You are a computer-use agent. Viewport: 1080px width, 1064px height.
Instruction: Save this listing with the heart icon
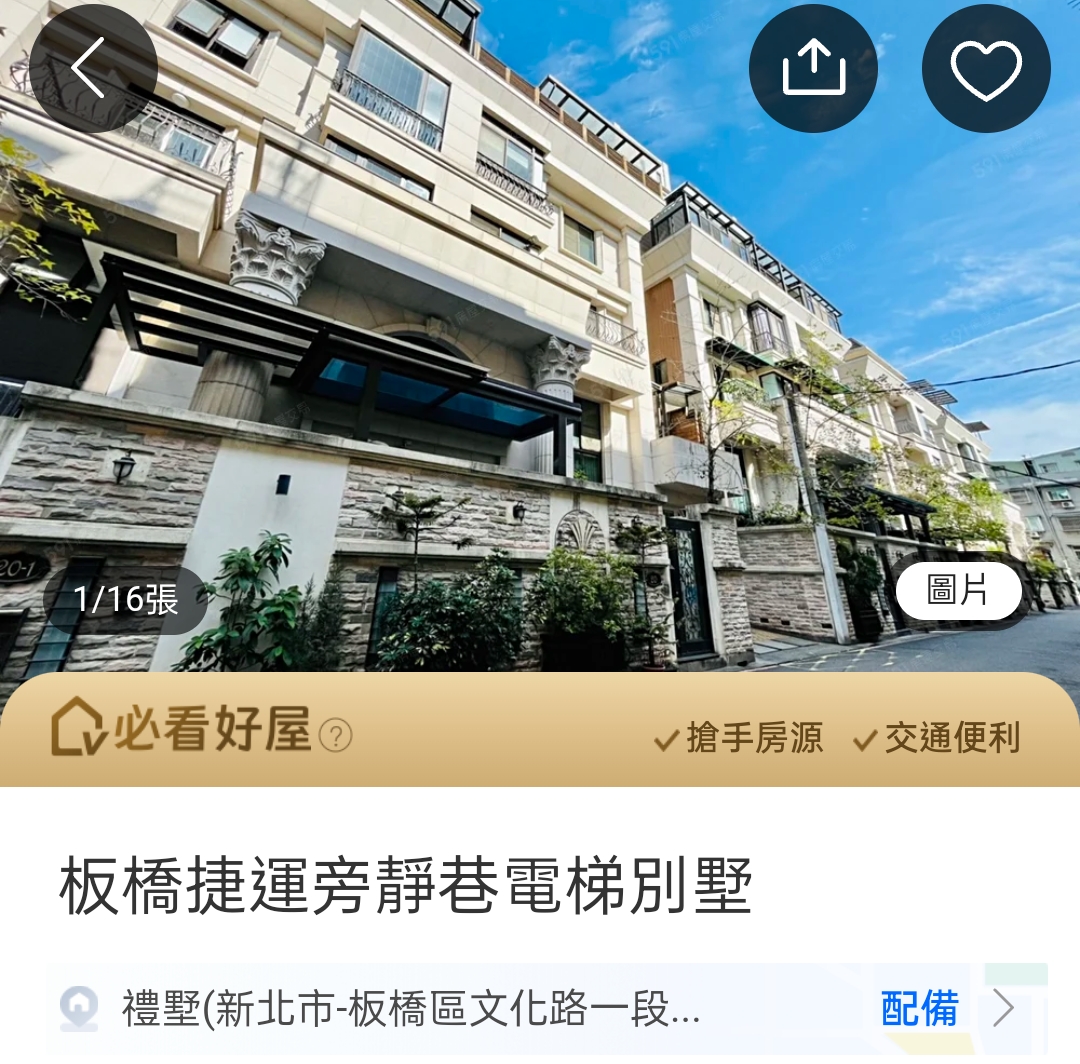click(x=986, y=69)
